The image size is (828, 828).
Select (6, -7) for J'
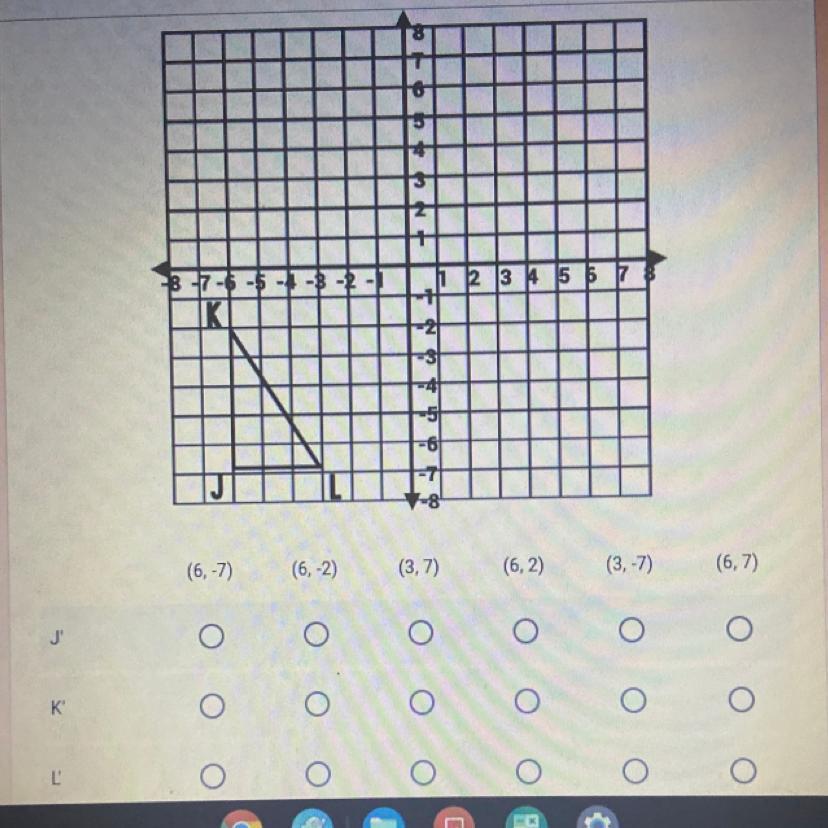coord(210,636)
